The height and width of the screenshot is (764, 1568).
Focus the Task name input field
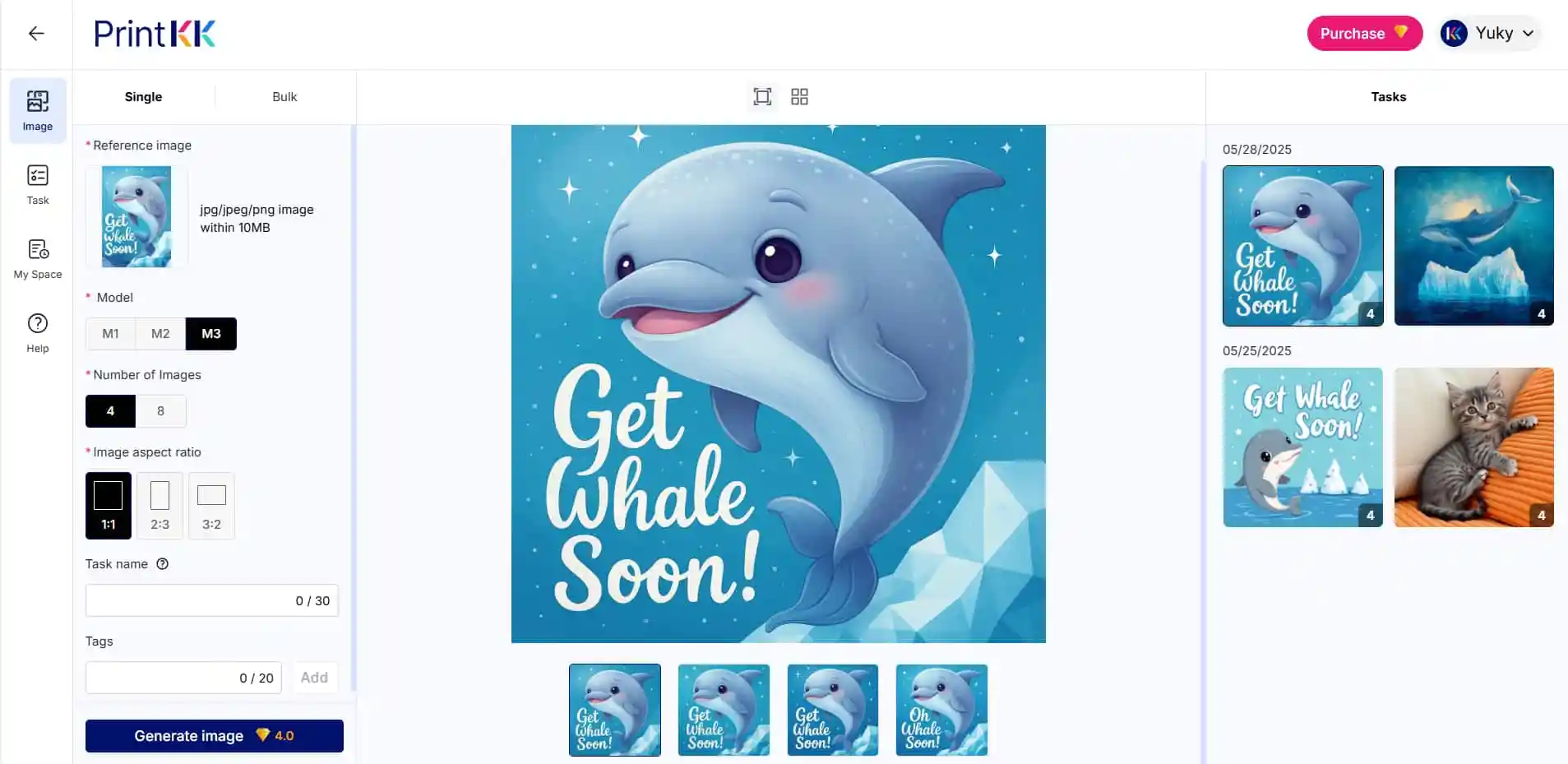tap(189, 601)
